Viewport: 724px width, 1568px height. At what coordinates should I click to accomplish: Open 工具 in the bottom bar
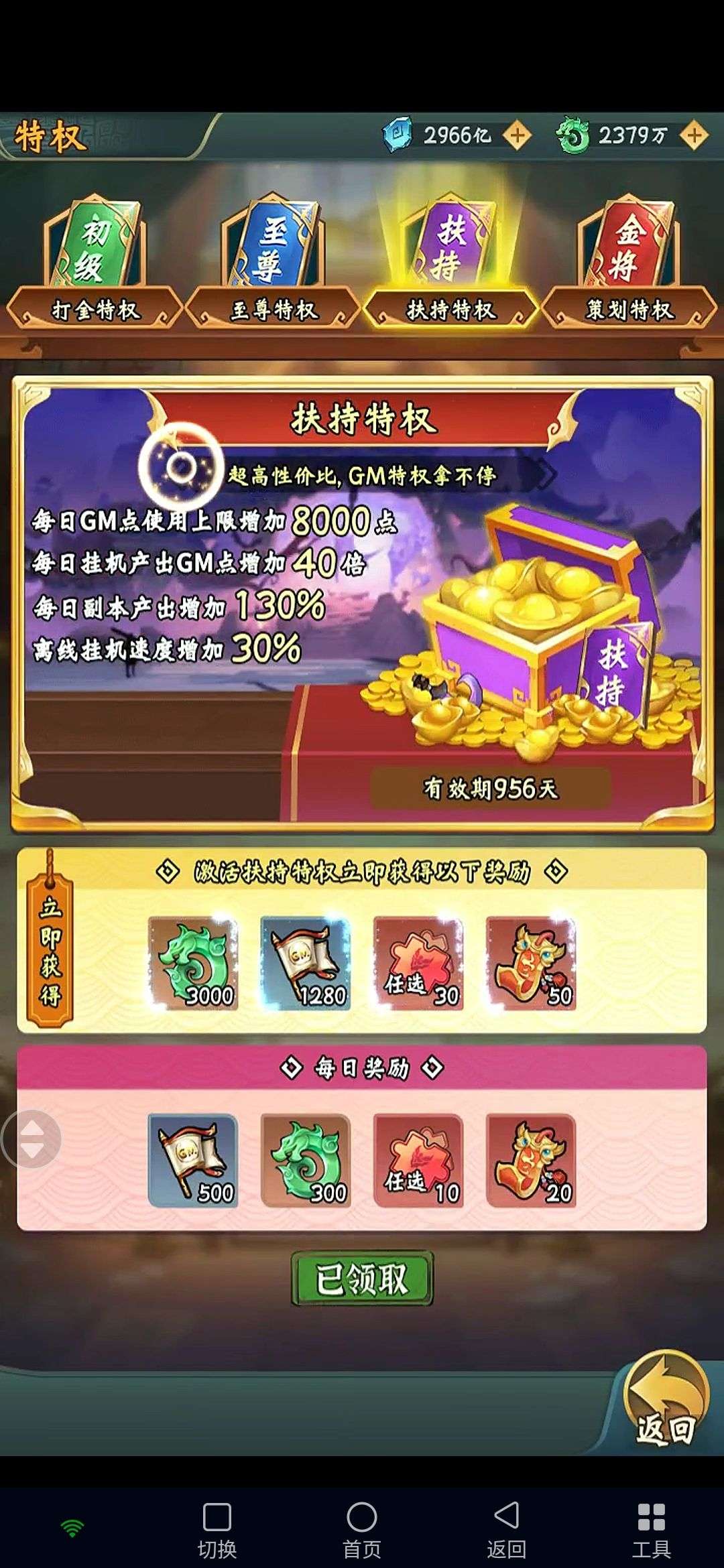click(x=651, y=1530)
